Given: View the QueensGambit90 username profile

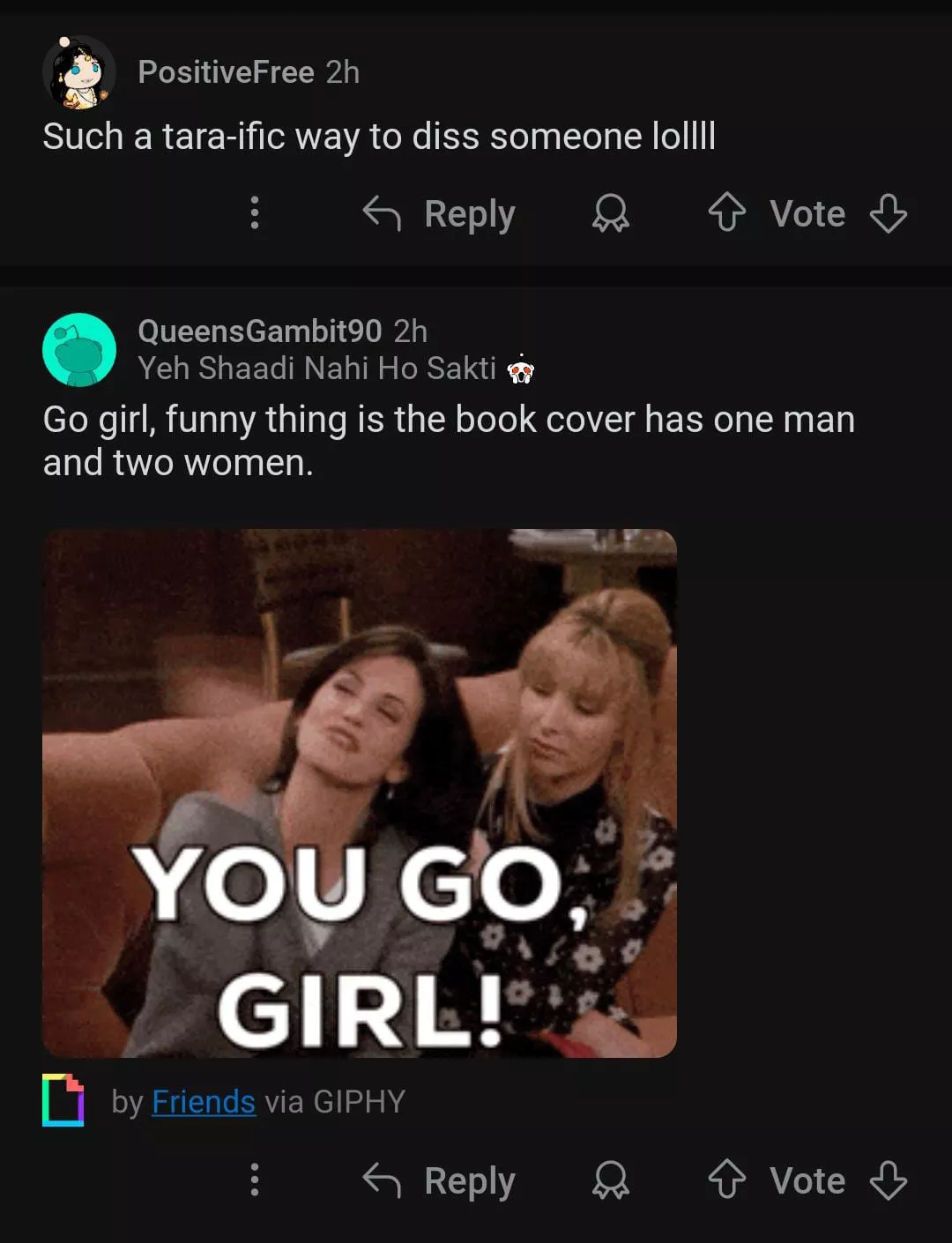Looking at the screenshot, I should click(x=260, y=331).
